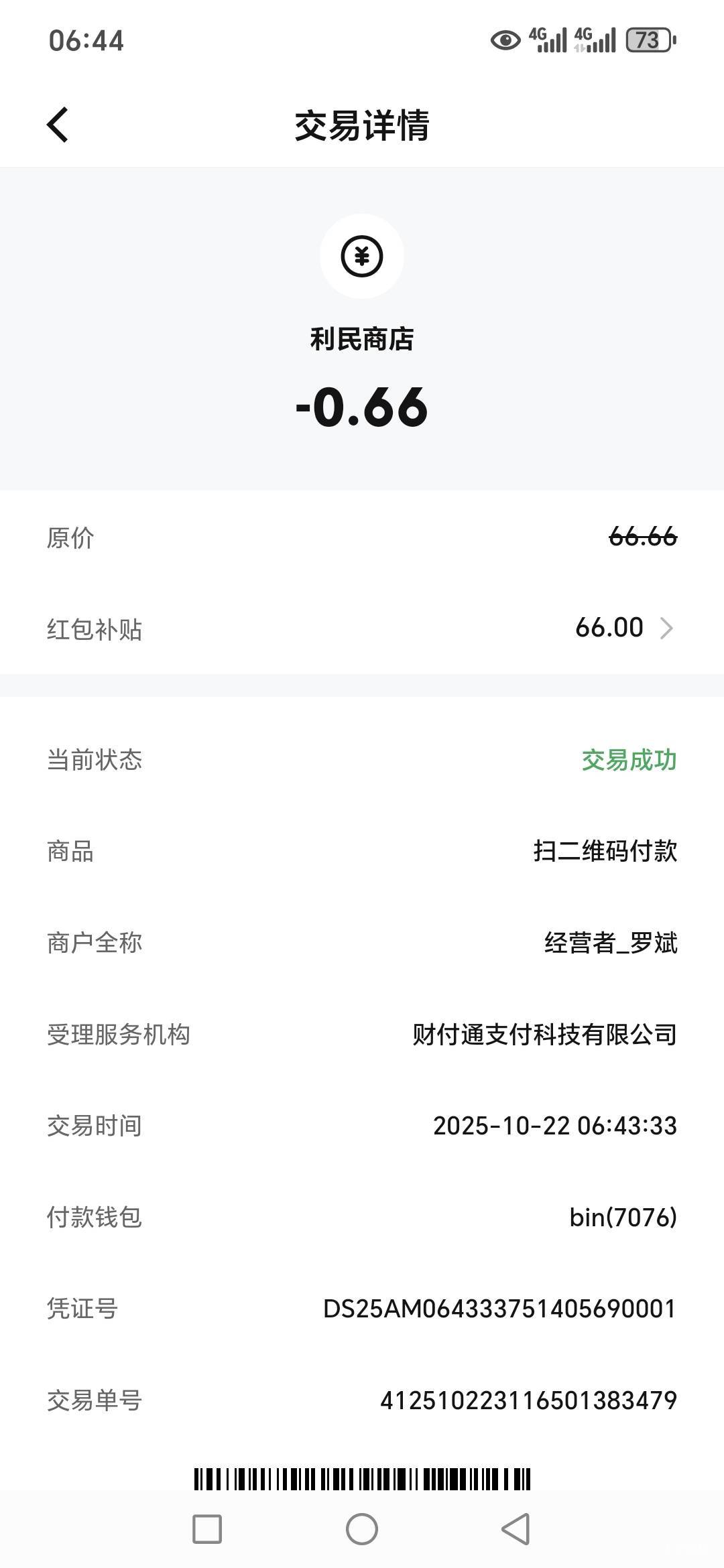This screenshot has height=1568, width=724.
Task: Open the 红包补贴 66.00 details
Action: [x=623, y=629]
